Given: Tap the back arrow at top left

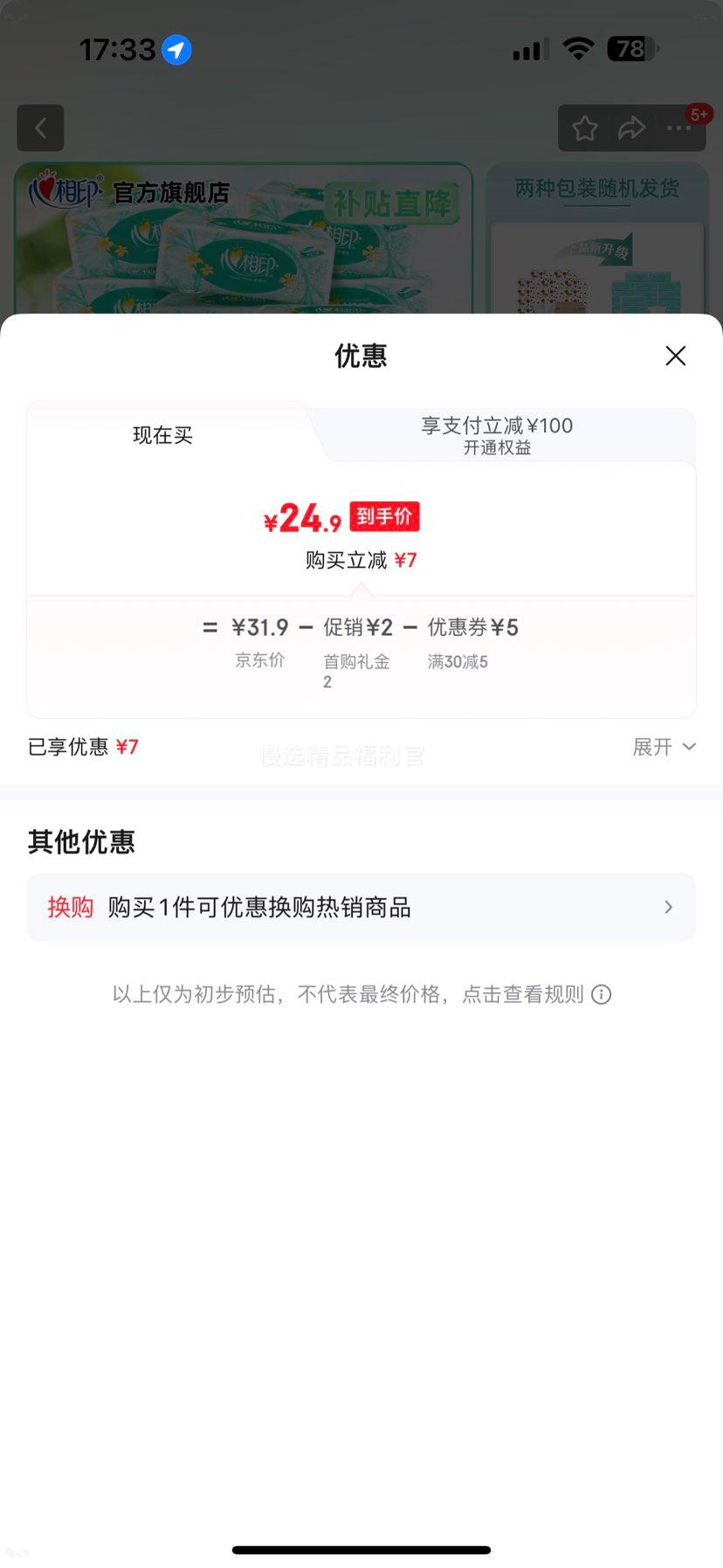Looking at the screenshot, I should 40,128.
